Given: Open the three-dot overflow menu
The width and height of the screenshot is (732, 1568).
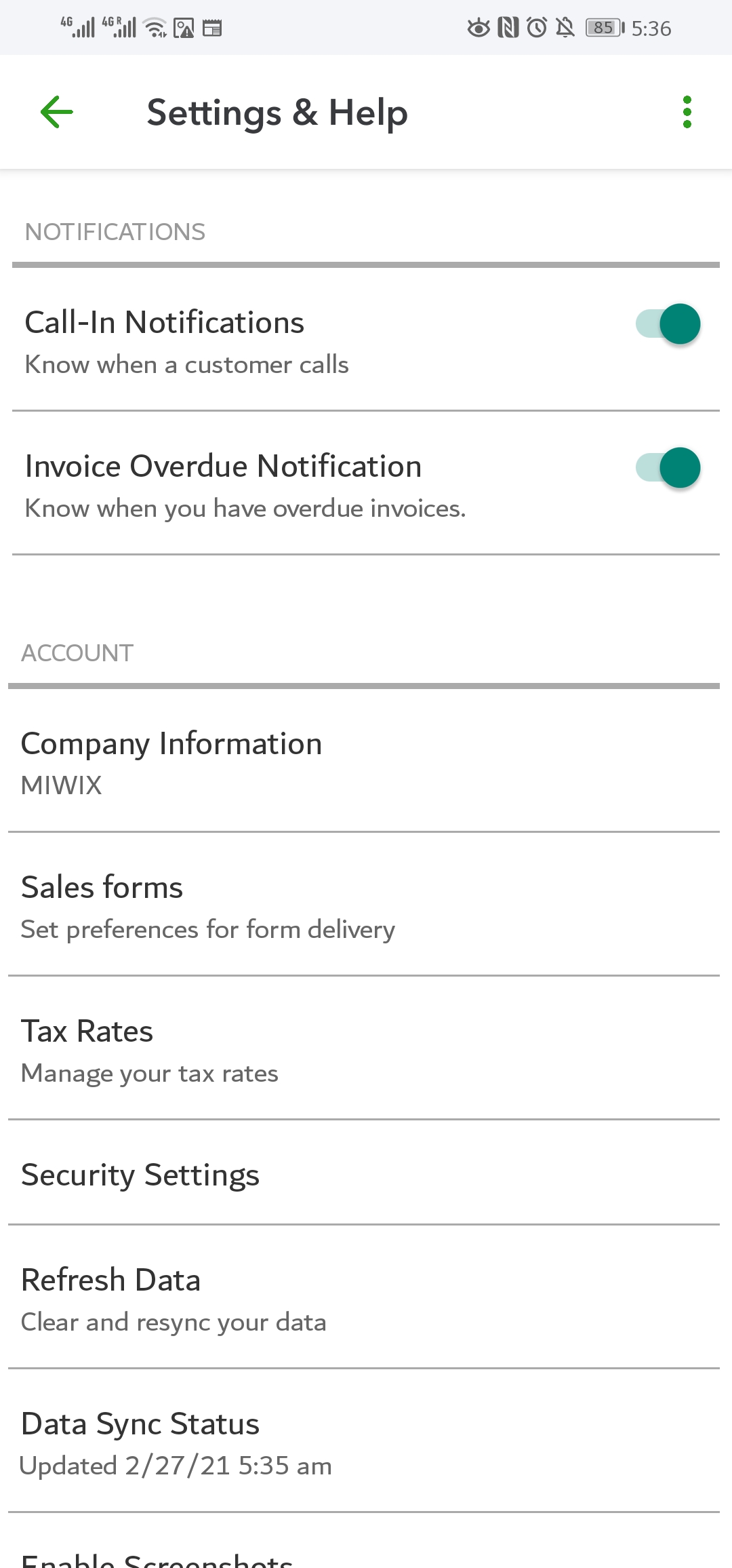Looking at the screenshot, I should point(687,112).
